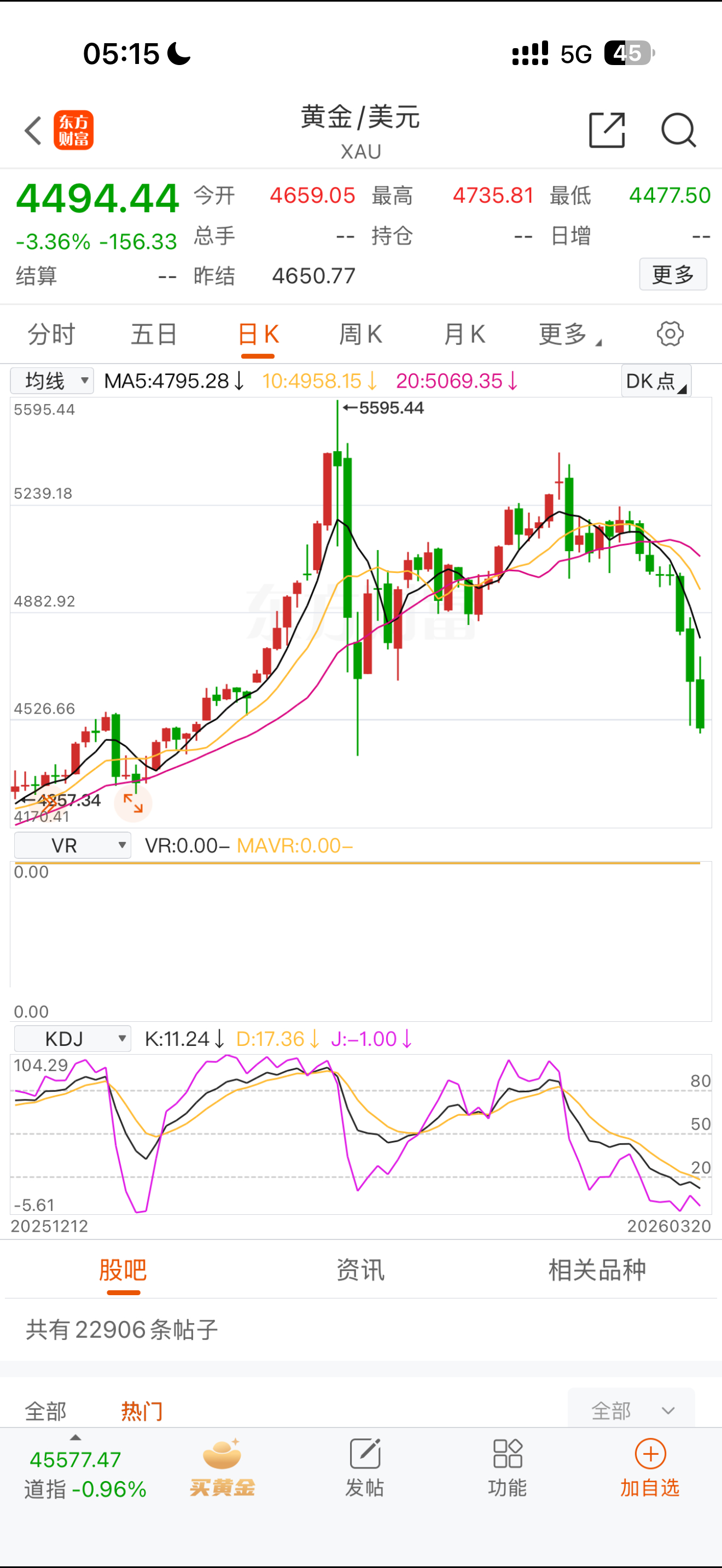The width and height of the screenshot is (722, 1568).
Task: Tap the back arrow to exit
Action: click(32, 130)
